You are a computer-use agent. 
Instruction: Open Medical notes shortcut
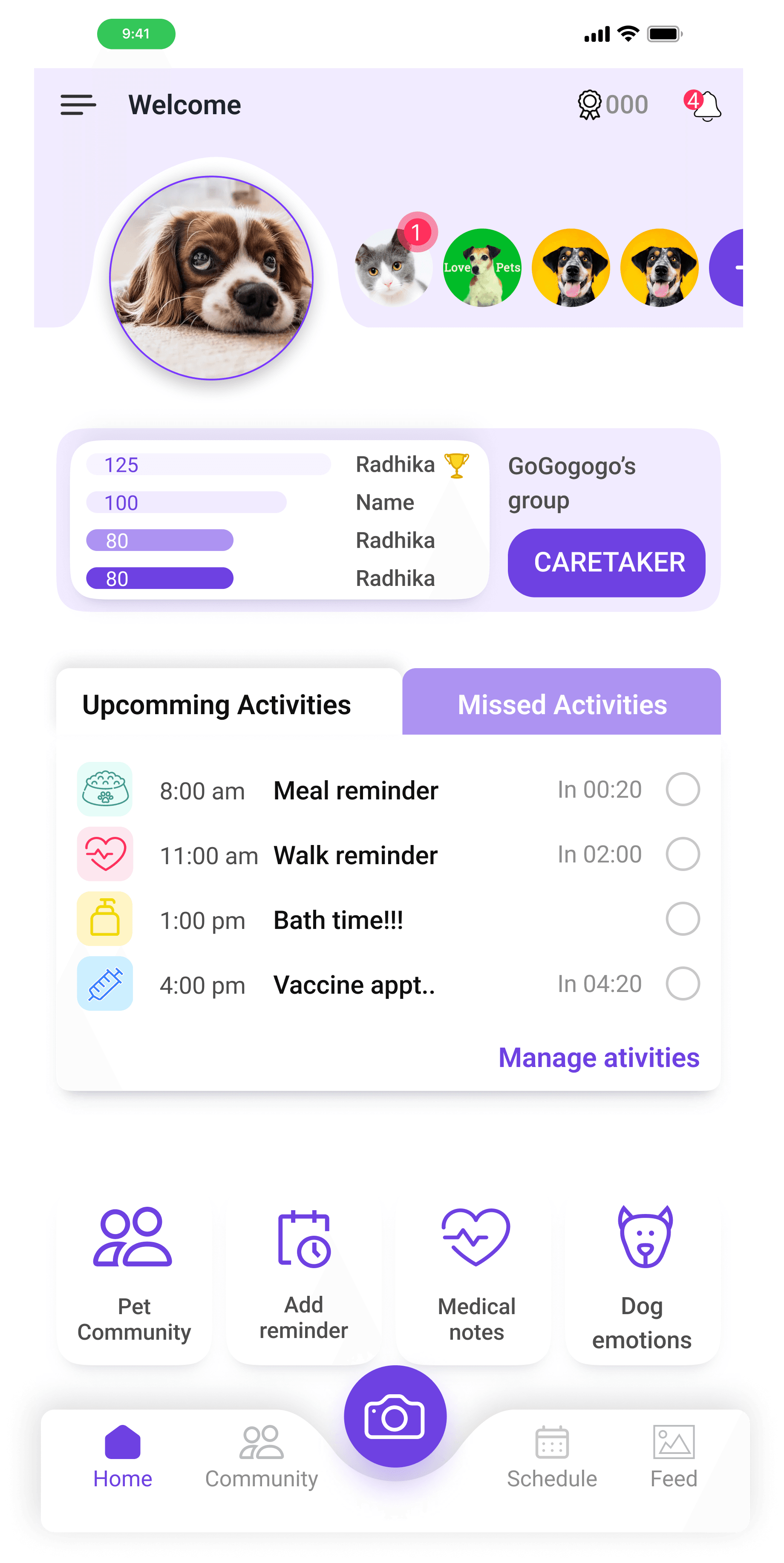[x=476, y=1274]
